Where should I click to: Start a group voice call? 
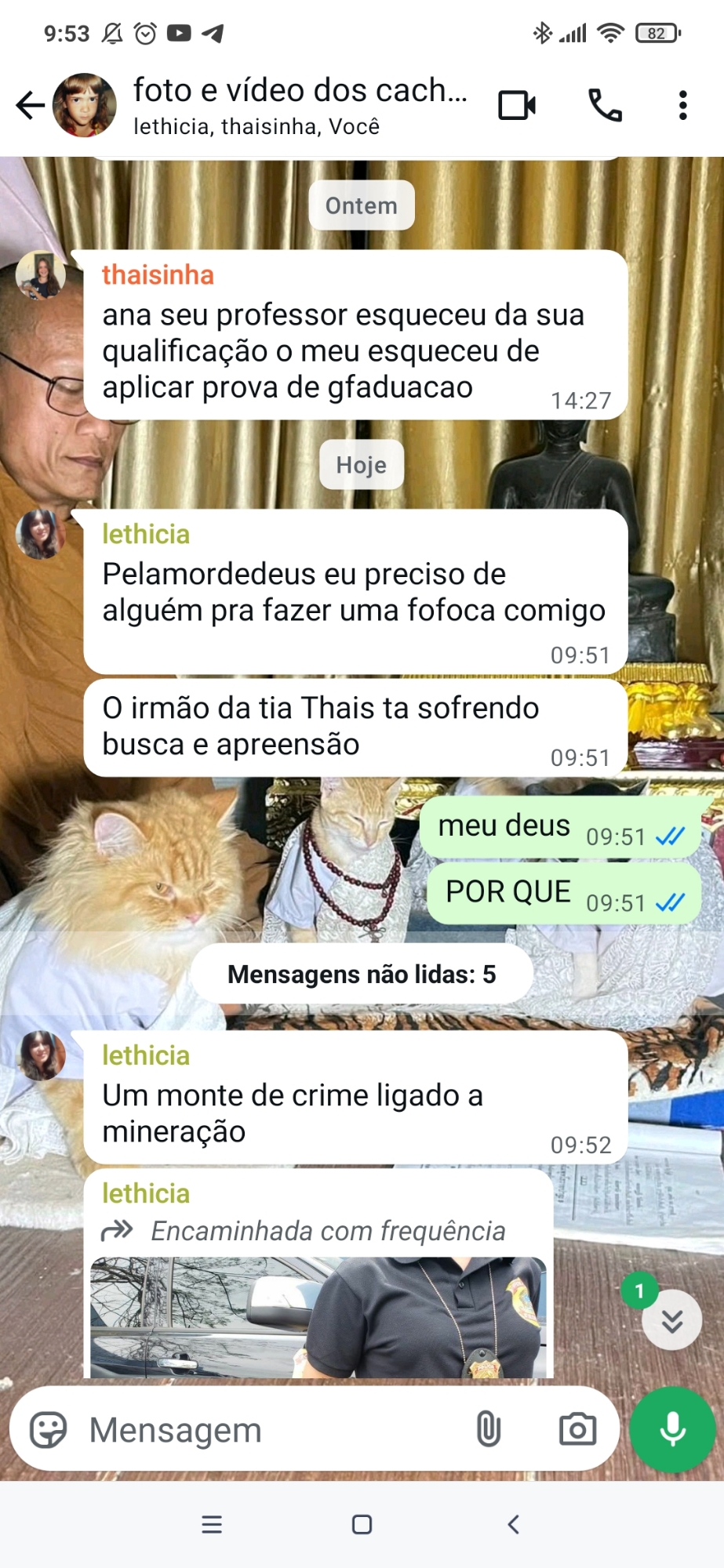[x=605, y=105]
